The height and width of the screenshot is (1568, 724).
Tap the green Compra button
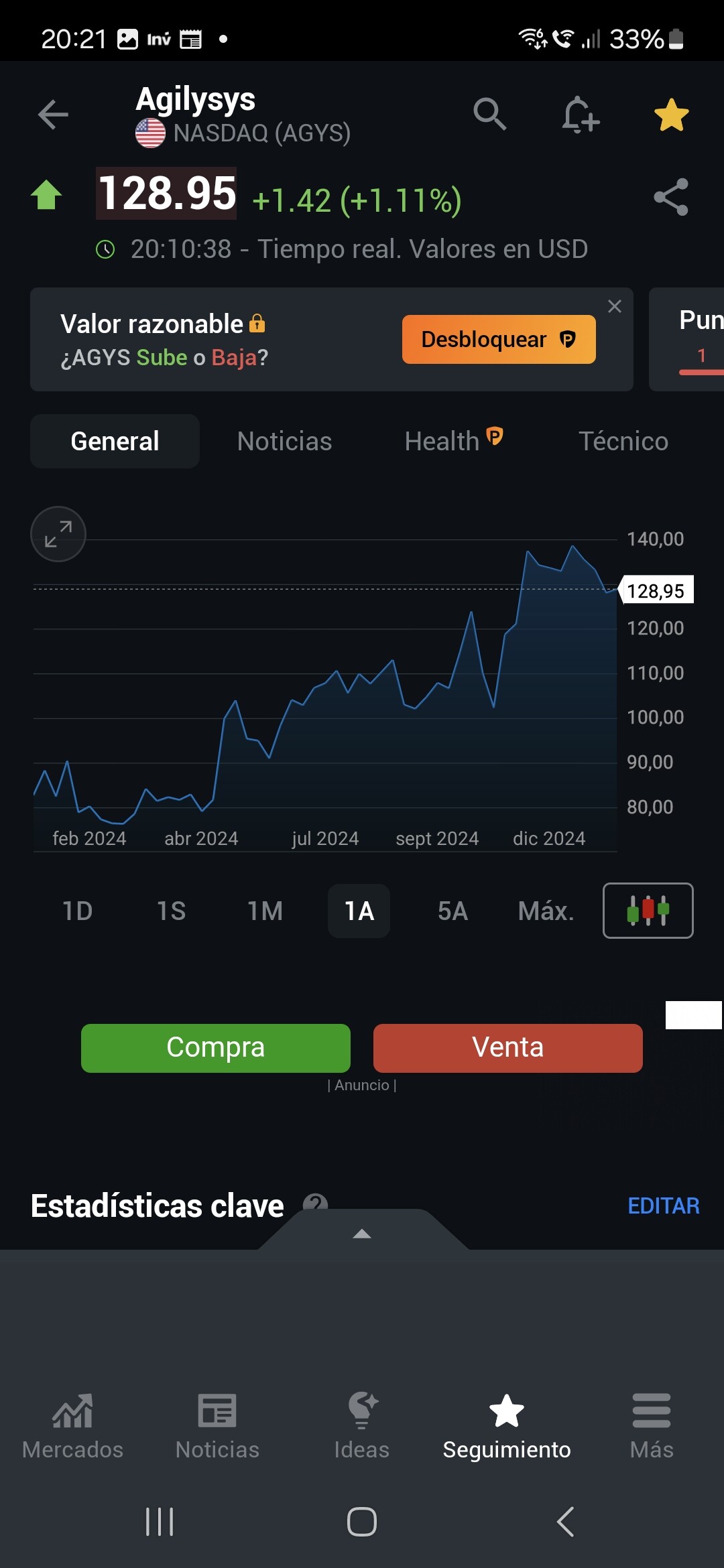[x=216, y=1048]
